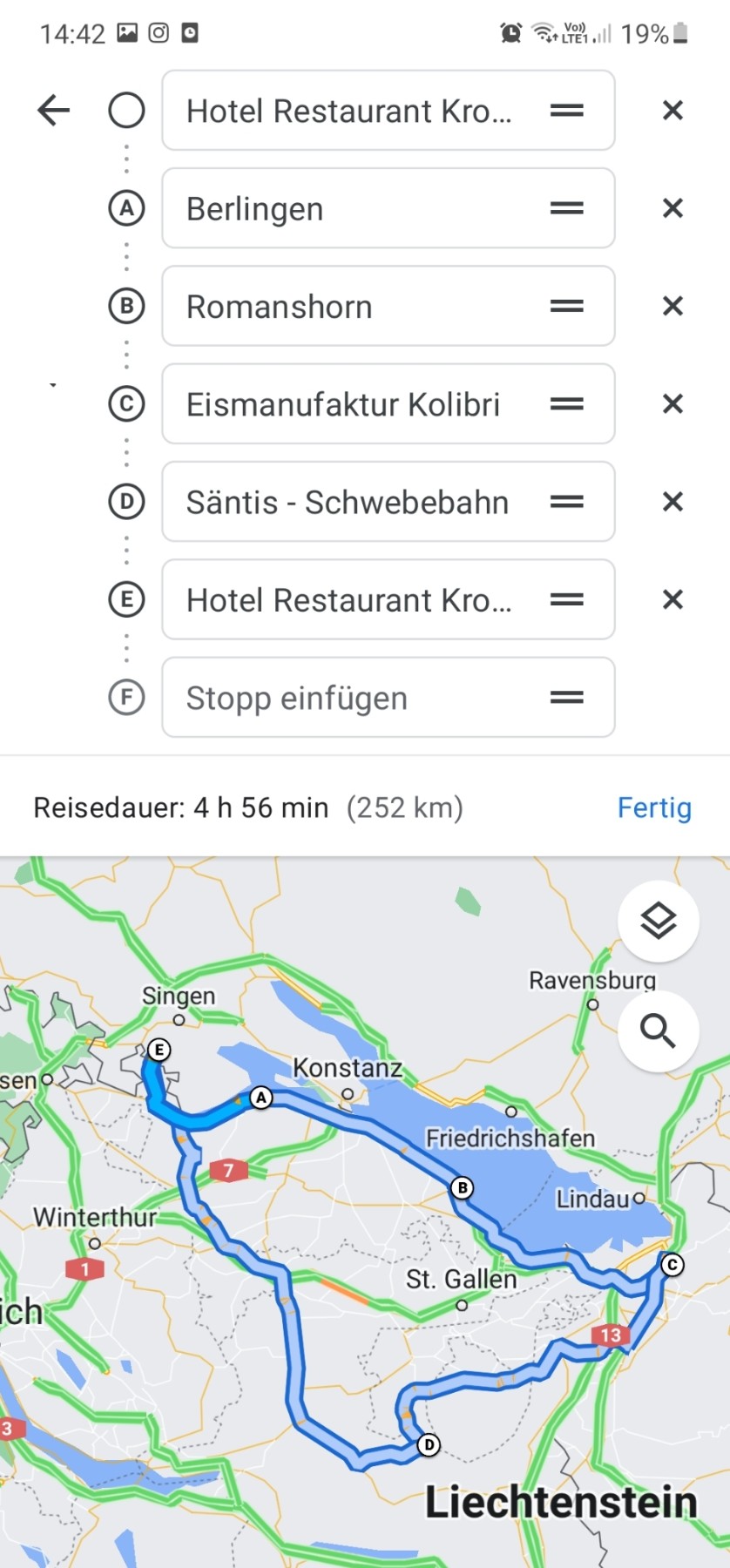Delete the Eismanufaktur Kolibri stop
The height and width of the screenshot is (1568, 730).
click(673, 404)
